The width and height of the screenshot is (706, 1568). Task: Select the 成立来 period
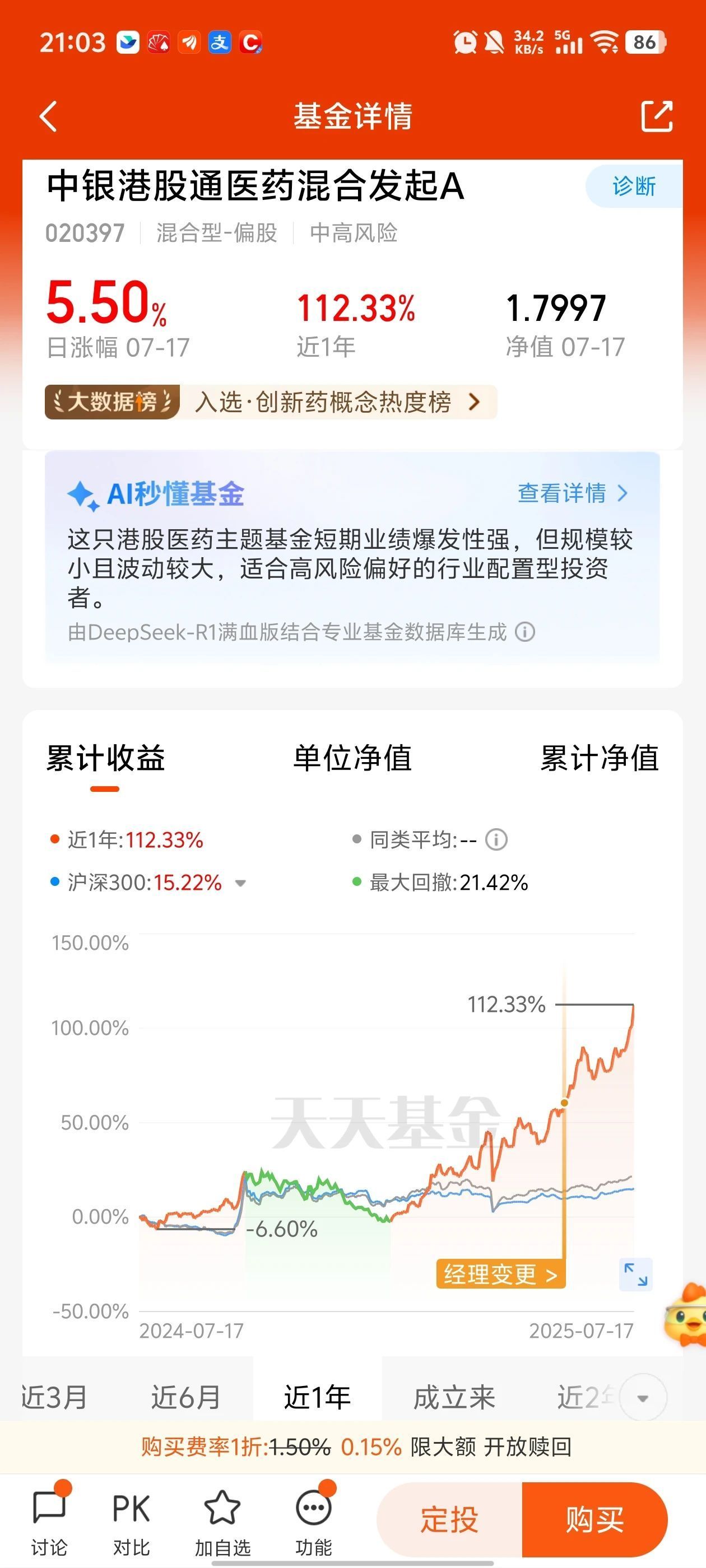point(454,1397)
